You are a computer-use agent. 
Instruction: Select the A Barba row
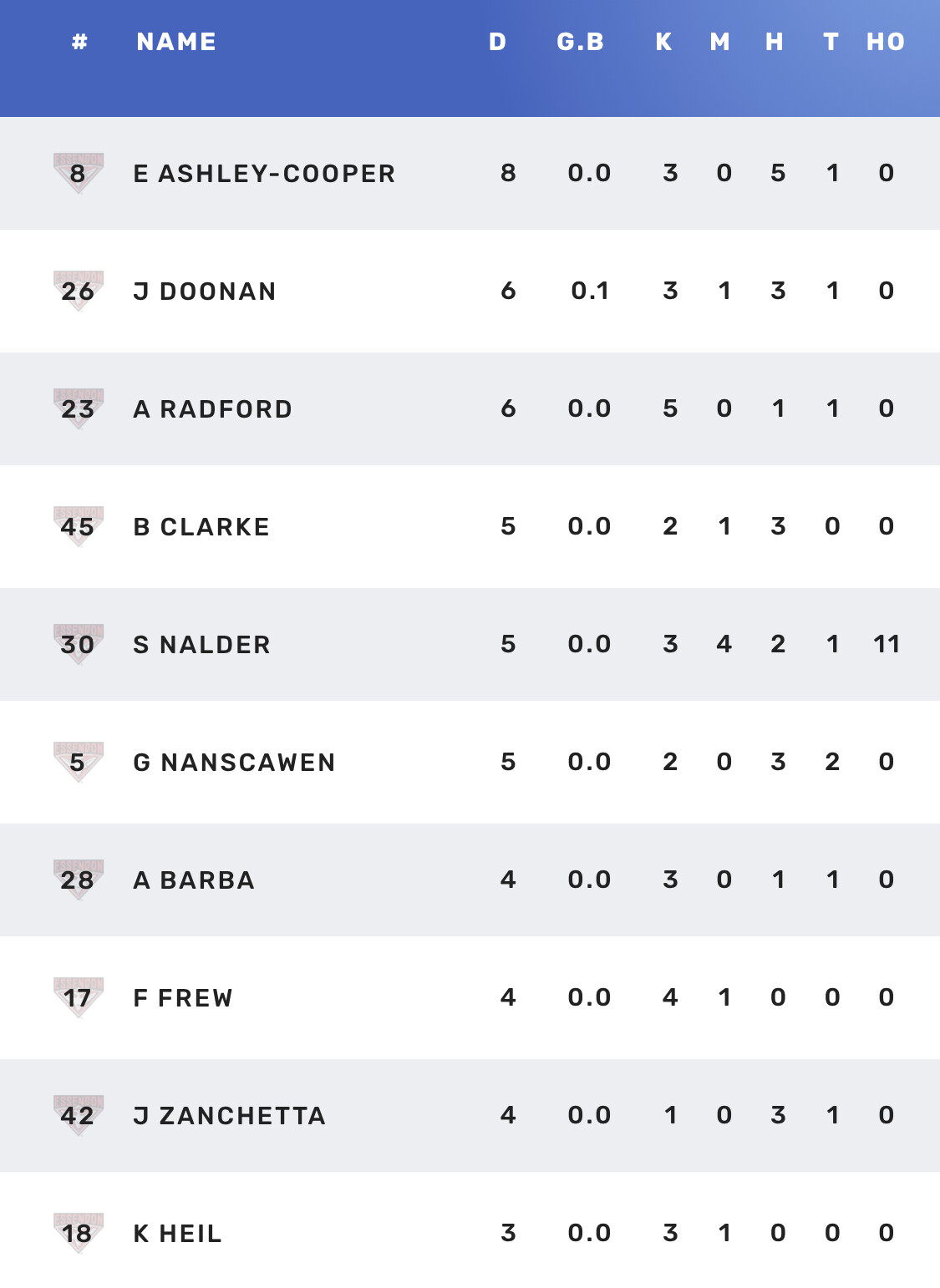[x=470, y=880]
